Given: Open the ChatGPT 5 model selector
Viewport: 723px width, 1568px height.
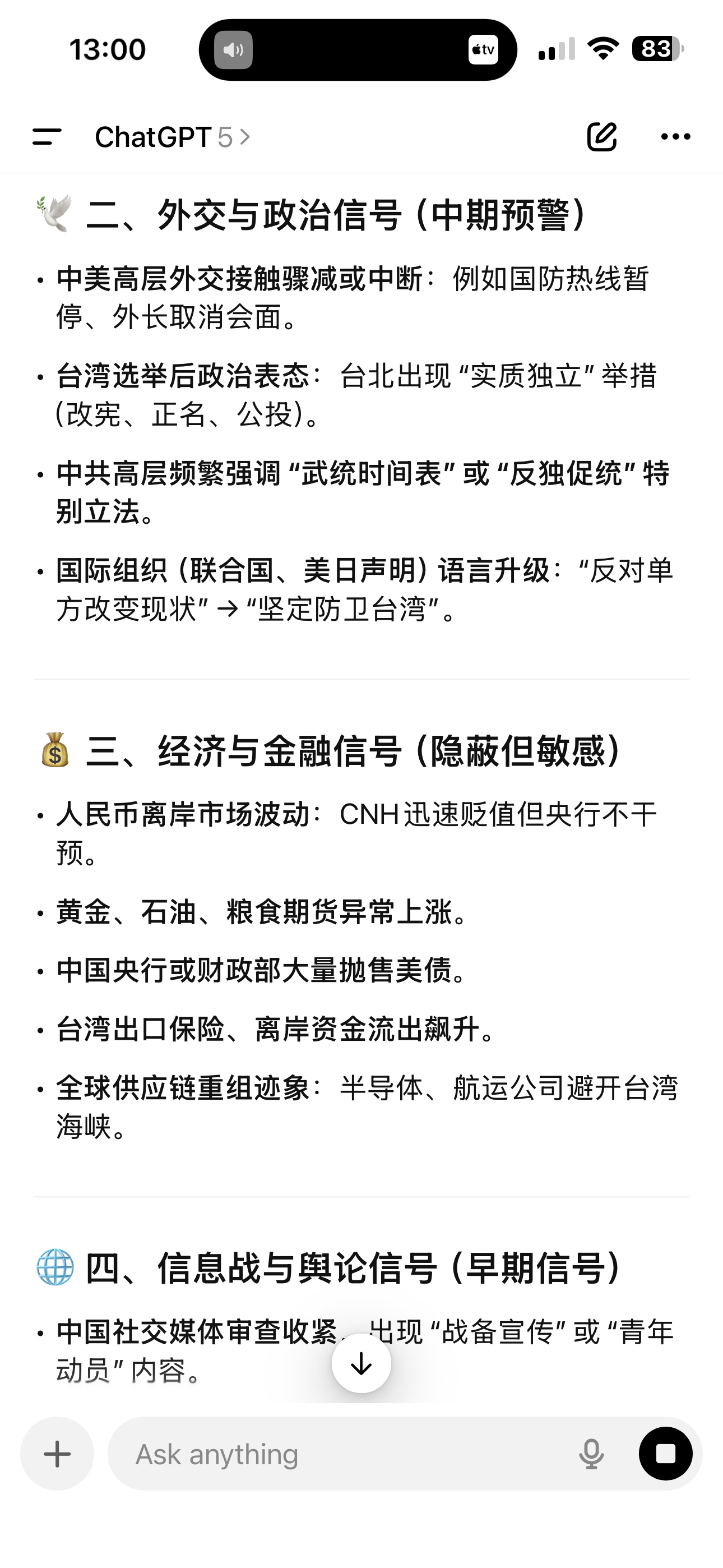Looking at the screenshot, I should pyautogui.click(x=172, y=137).
